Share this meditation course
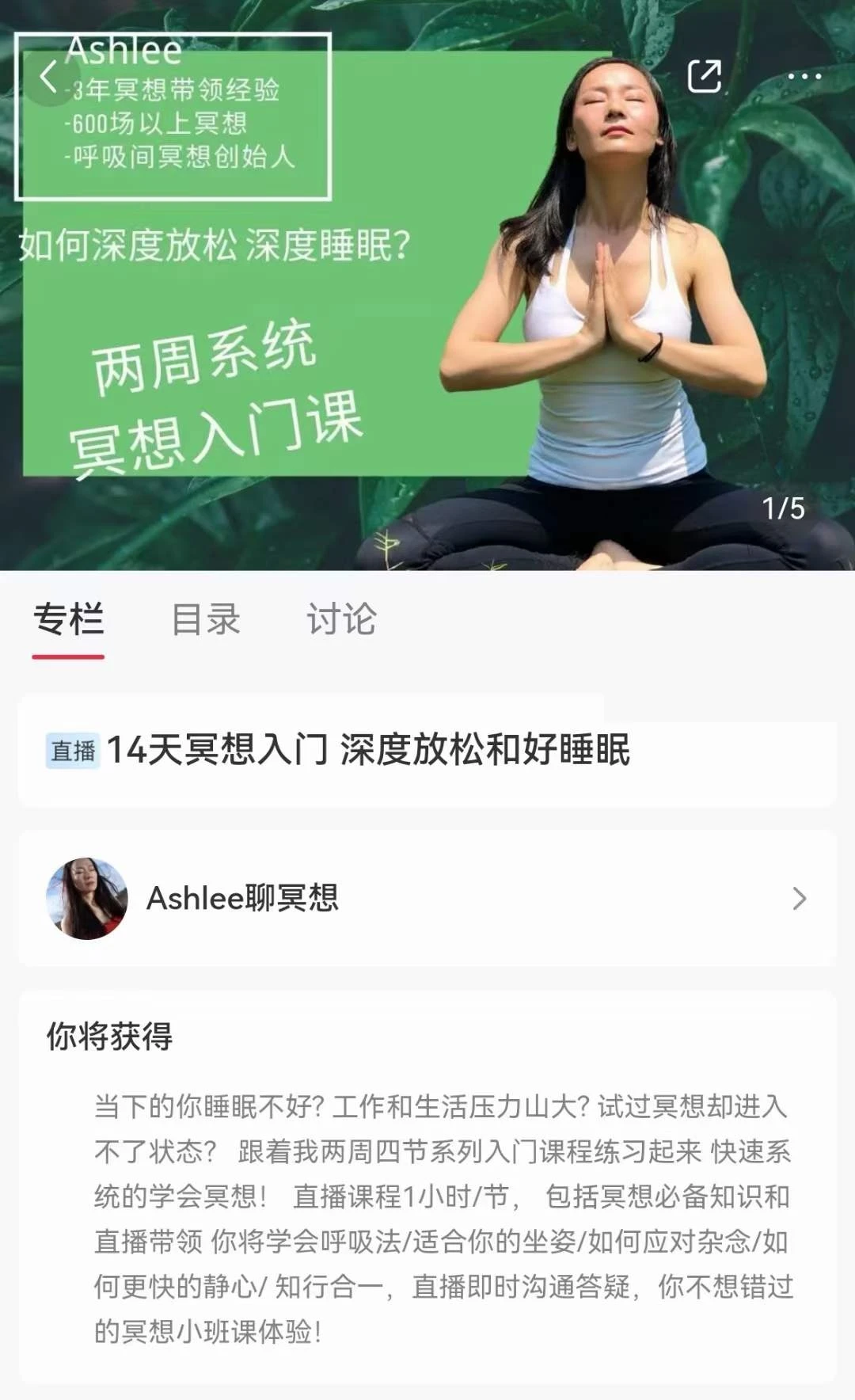 [x=704, y=77]
